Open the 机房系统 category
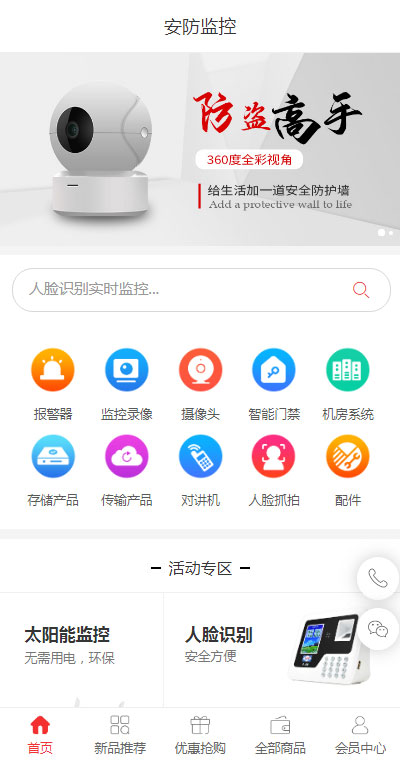The image size is (400, 760). [348, 384]
